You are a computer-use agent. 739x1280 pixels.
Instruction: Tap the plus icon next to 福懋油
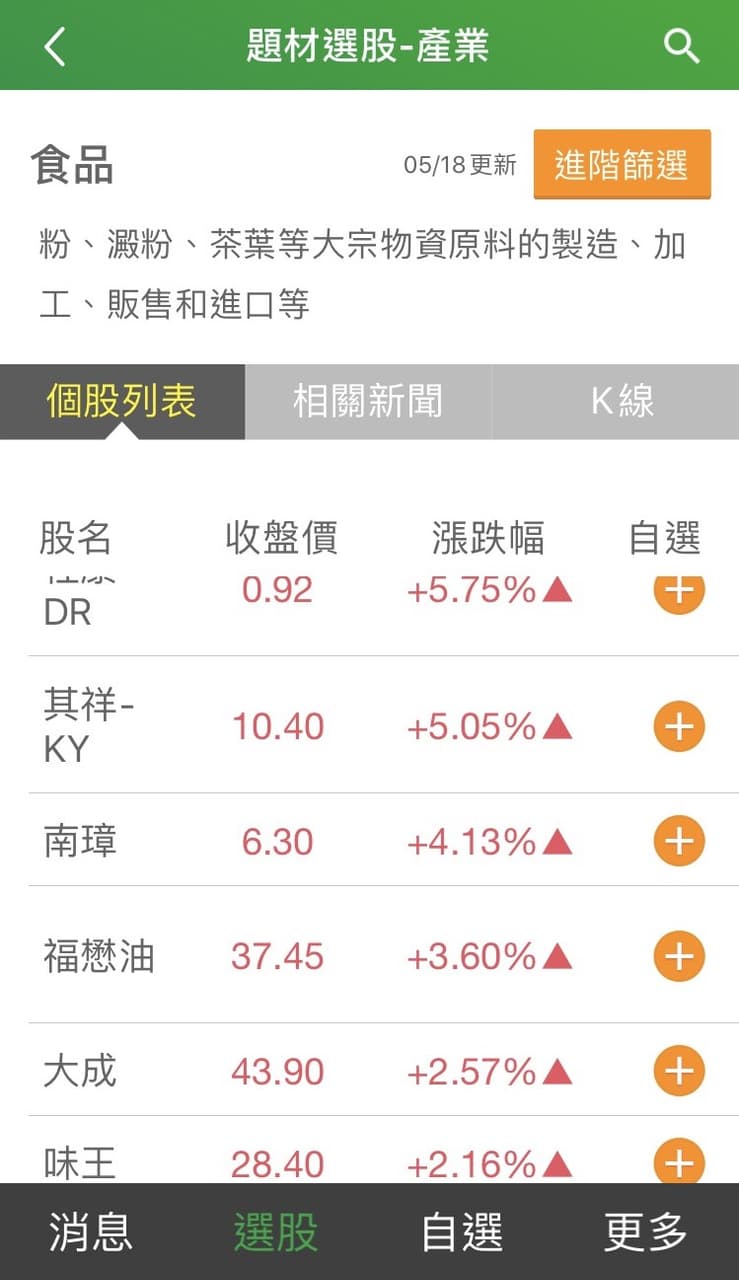pyautogui.click(x=678, y=956)
